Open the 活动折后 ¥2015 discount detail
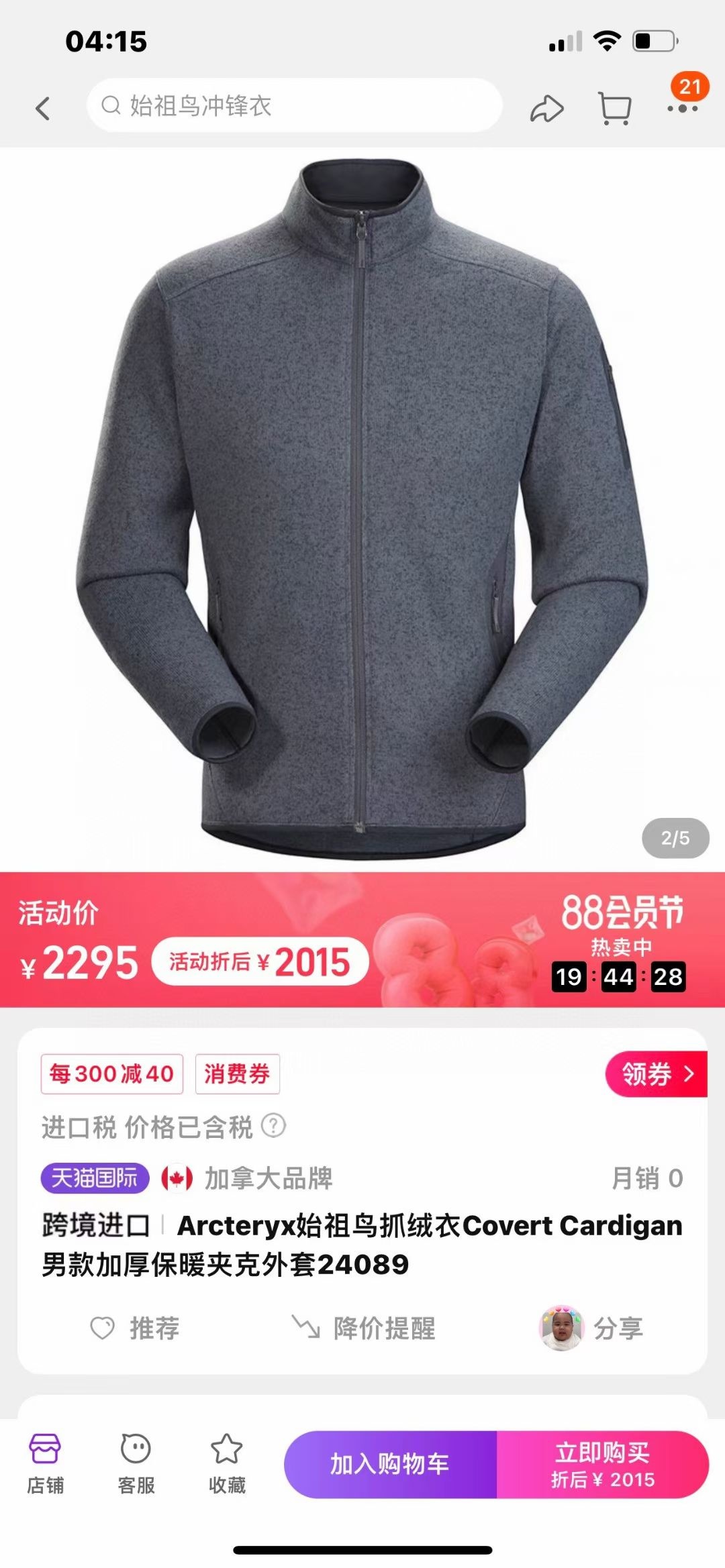 pos(260,961)
